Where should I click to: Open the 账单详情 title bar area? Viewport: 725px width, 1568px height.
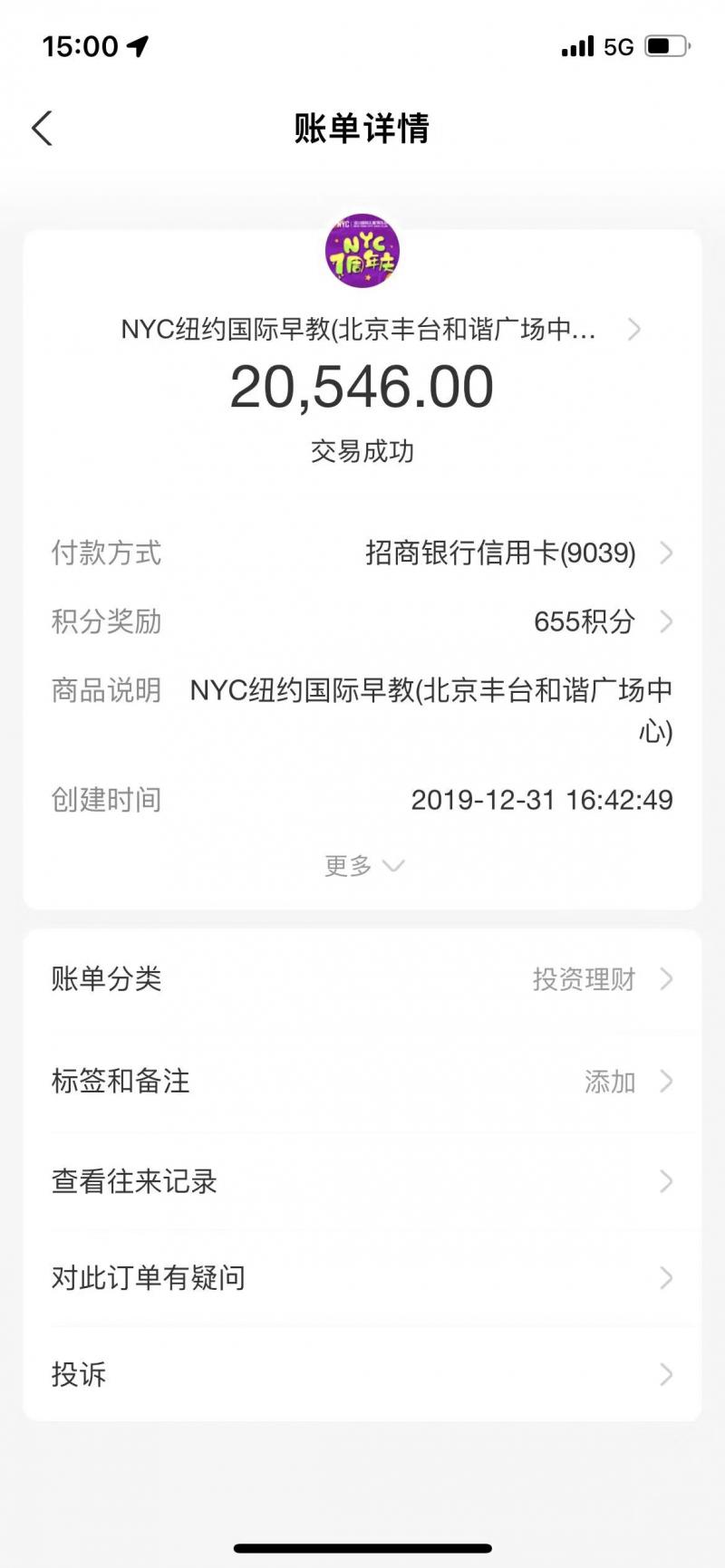tap(362, 129)
